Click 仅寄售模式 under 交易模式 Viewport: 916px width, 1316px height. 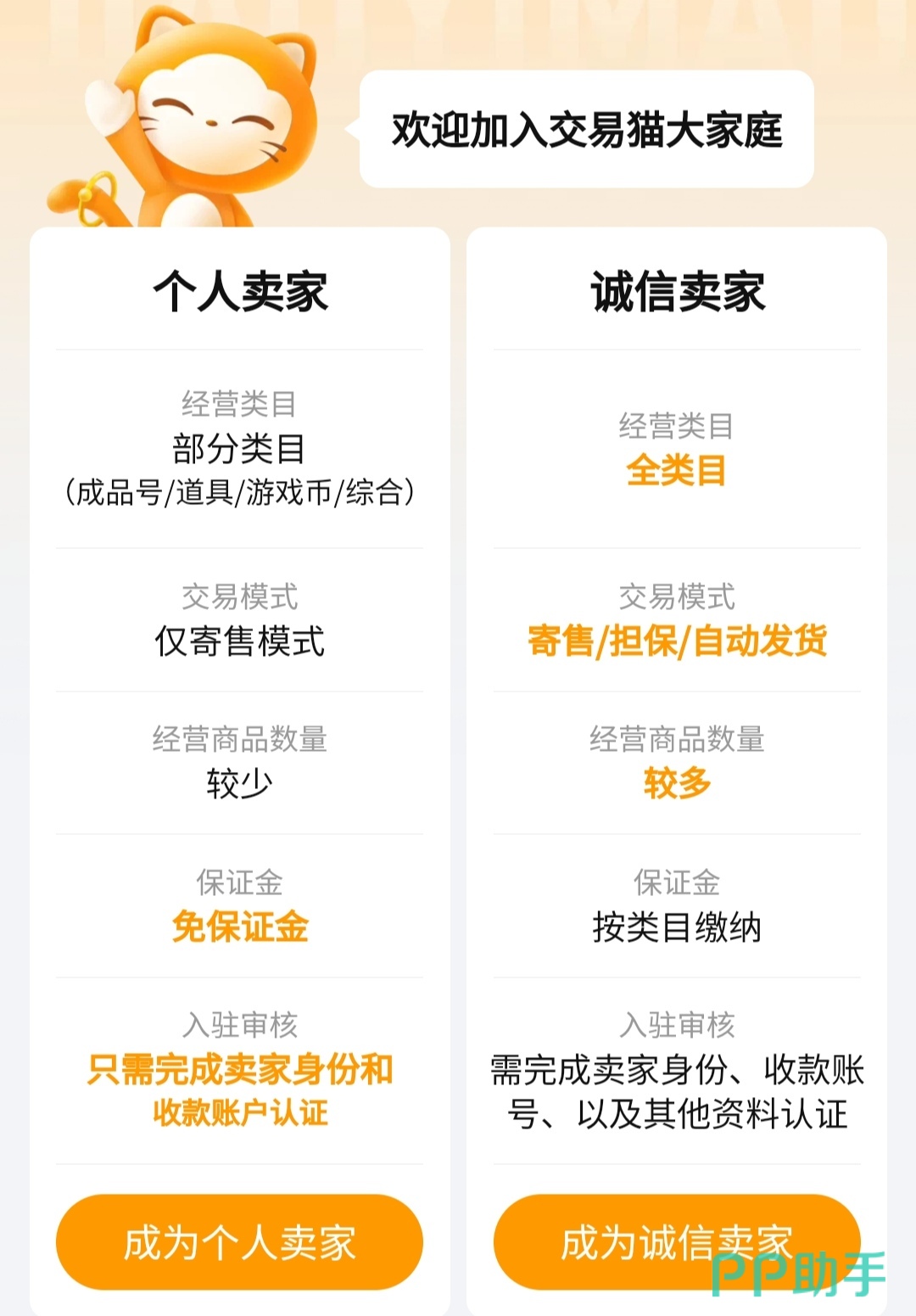[240, 643]
